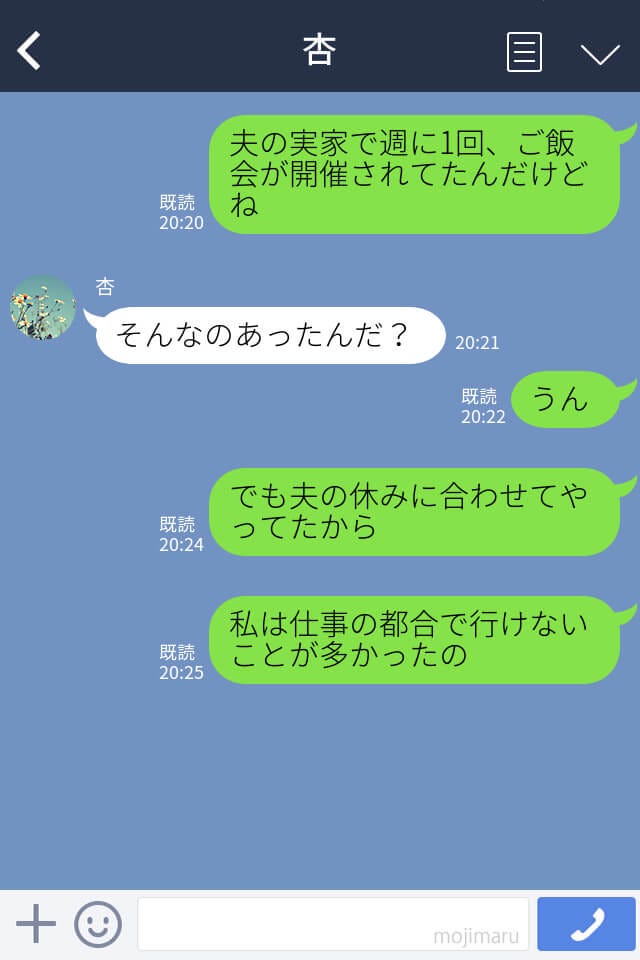Image resolution: width=640 pixels, height=960 pixels.
Task: Open the notes icon in the header
Action: (524, 52)
